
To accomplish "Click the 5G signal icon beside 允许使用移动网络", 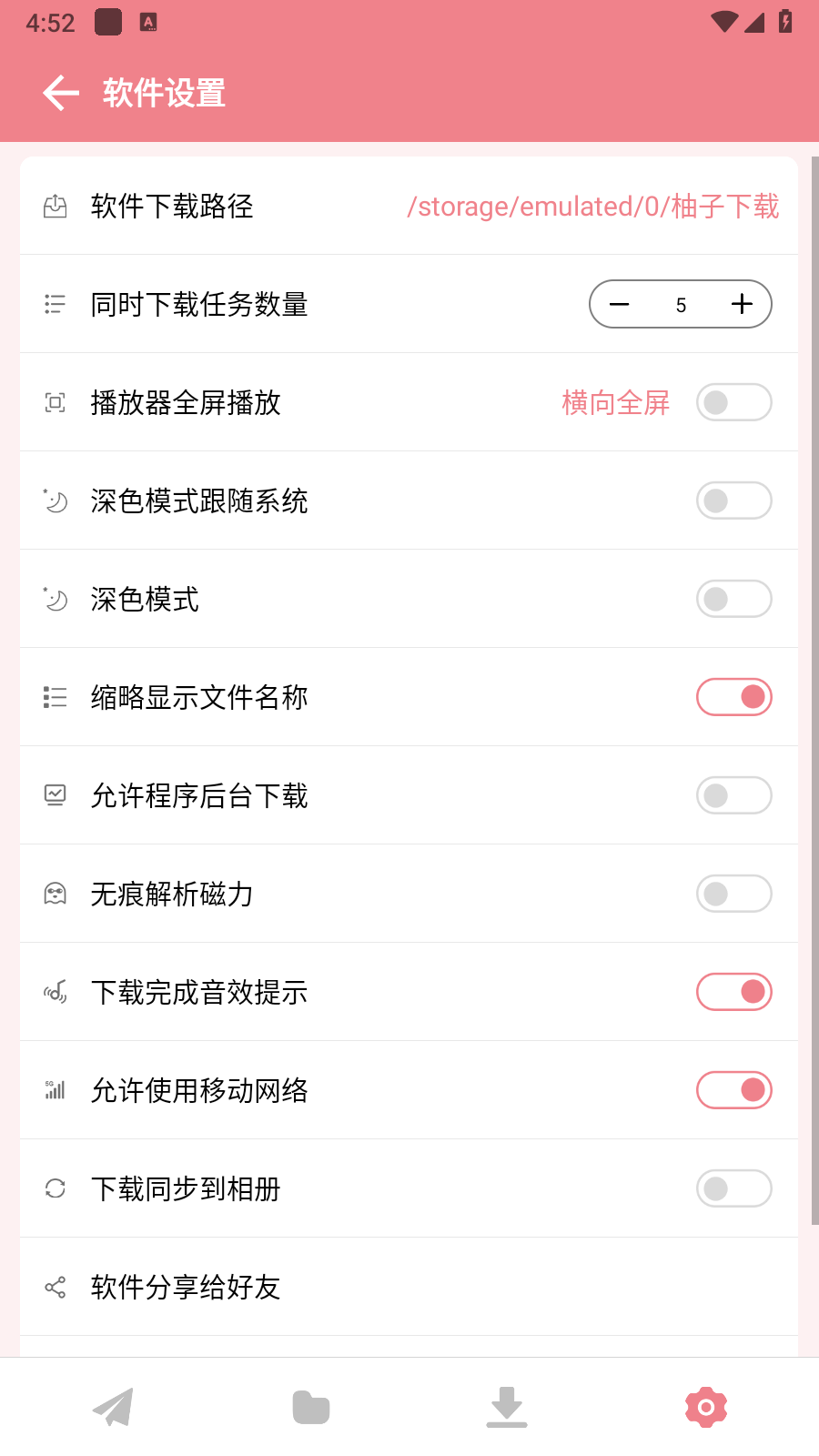I will tap(55, 1090).
